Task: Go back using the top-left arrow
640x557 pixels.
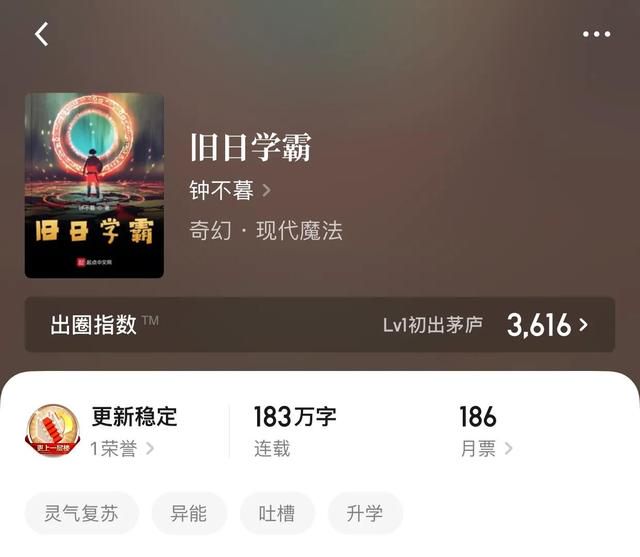Action: (42, 34)
